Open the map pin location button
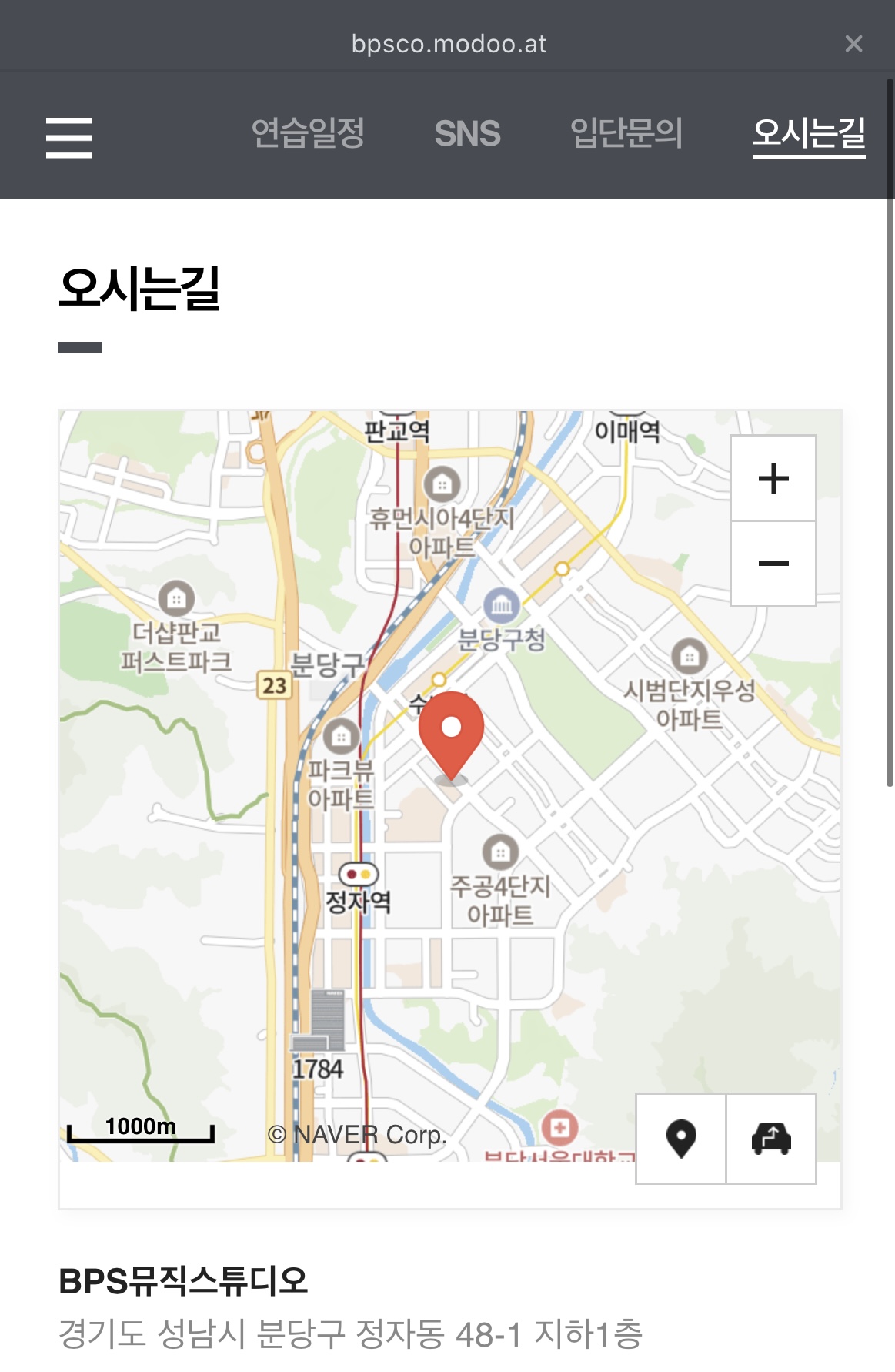The image size is (895, 1372). pos(681,1139)
